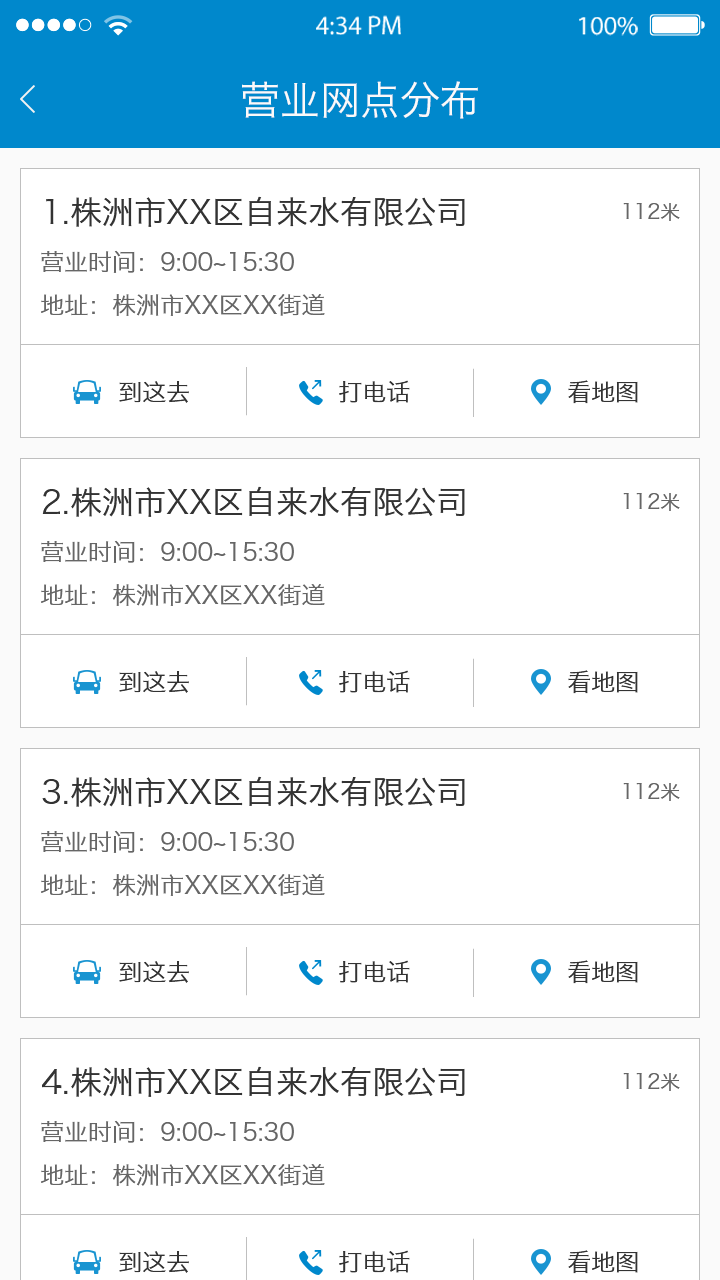Tap the phone icon in the first card
720x1280 pixels.
pos(311,392)
